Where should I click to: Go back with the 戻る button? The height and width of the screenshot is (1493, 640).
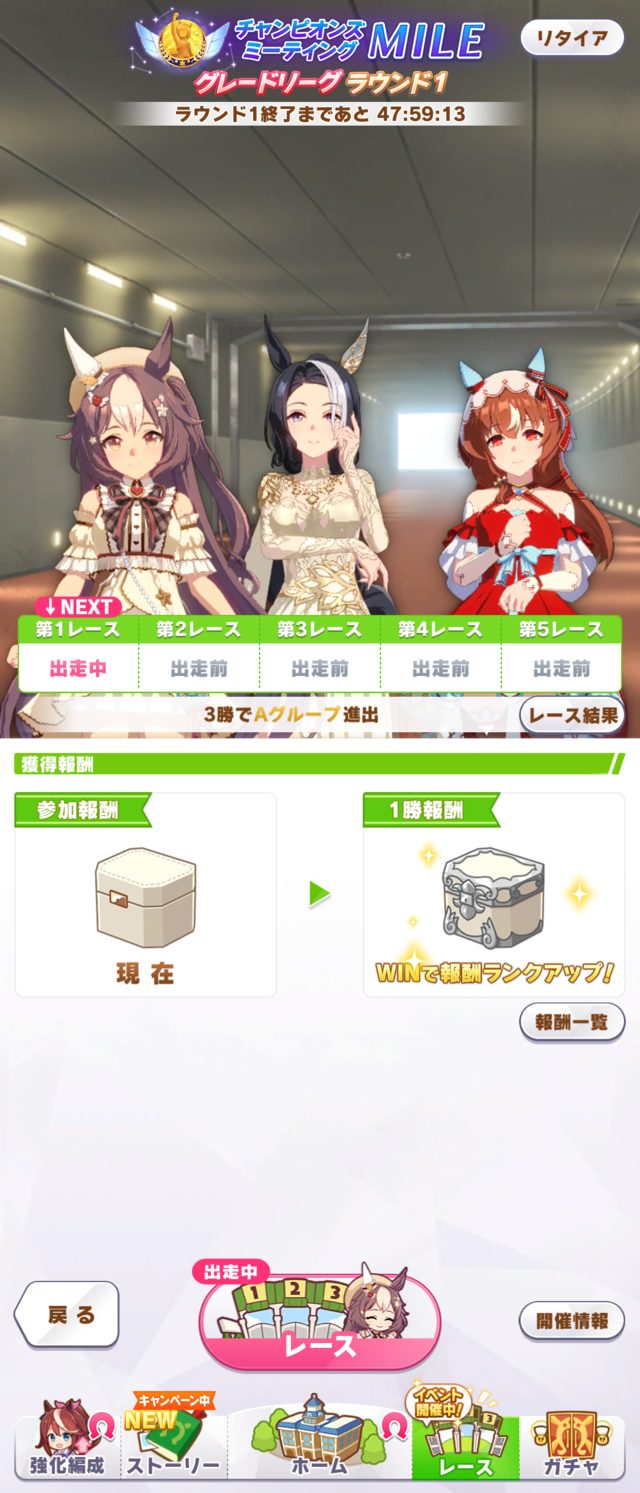point(67,1314)
